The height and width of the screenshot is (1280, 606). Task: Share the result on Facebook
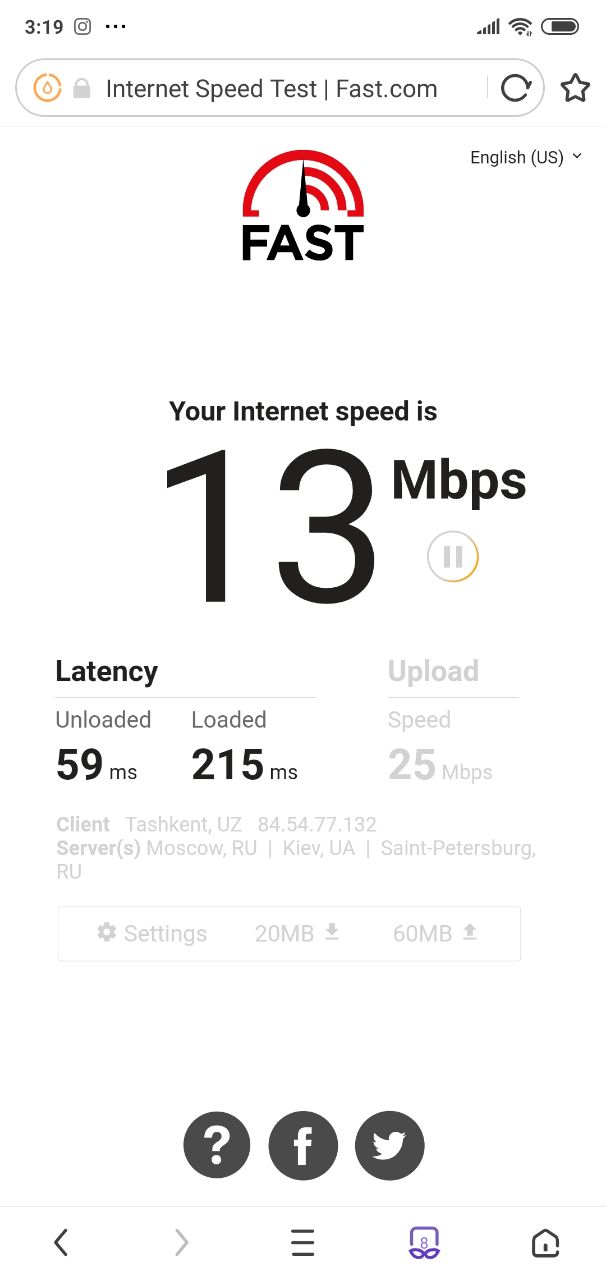pyautogui.click(x=303, y=1146)
